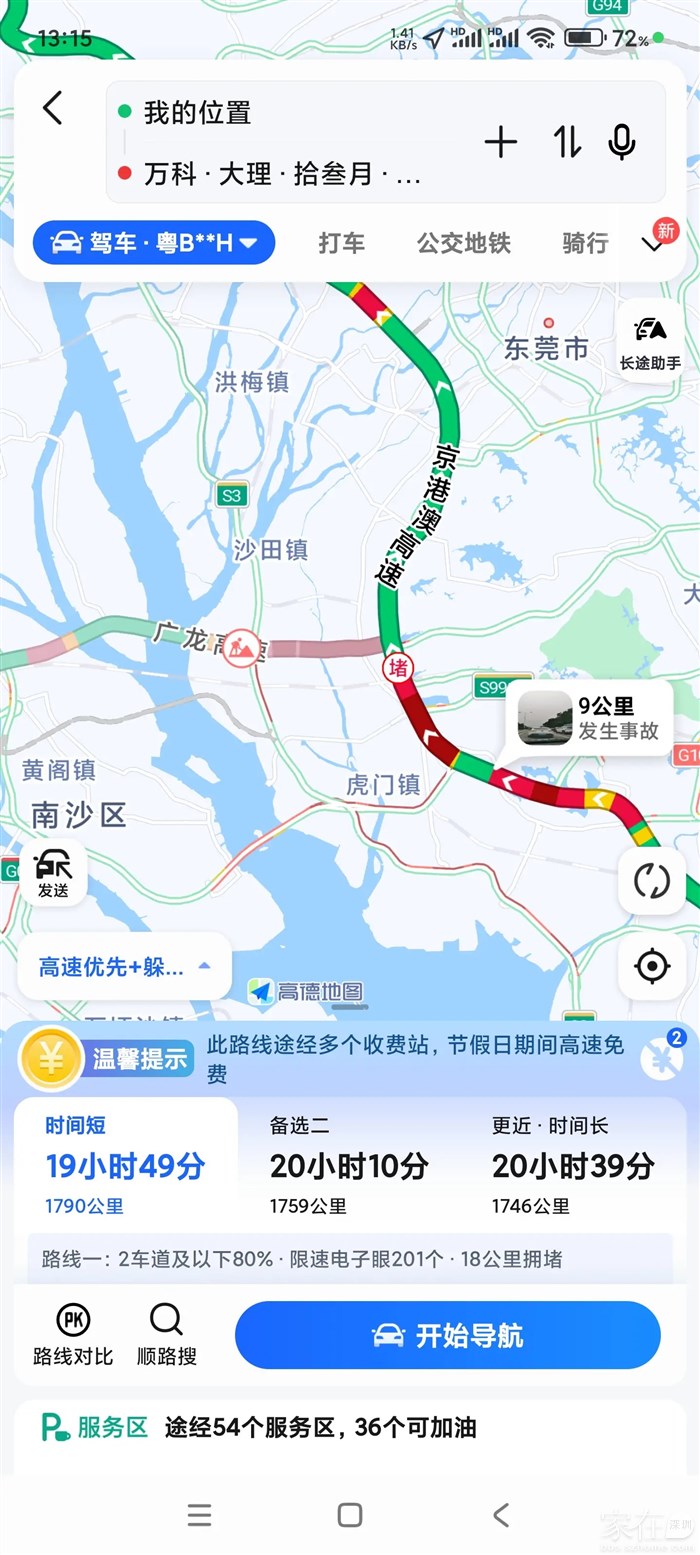This screenshot has height=1555, width=700.
Task: Select the 更近·时间长 route option
Action: click(573, 1166)
